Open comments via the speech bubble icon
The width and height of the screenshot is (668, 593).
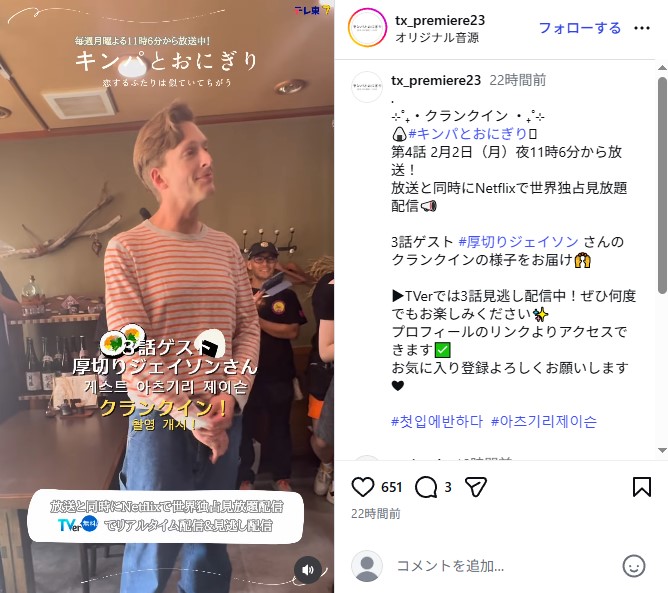tap(426, 487)
